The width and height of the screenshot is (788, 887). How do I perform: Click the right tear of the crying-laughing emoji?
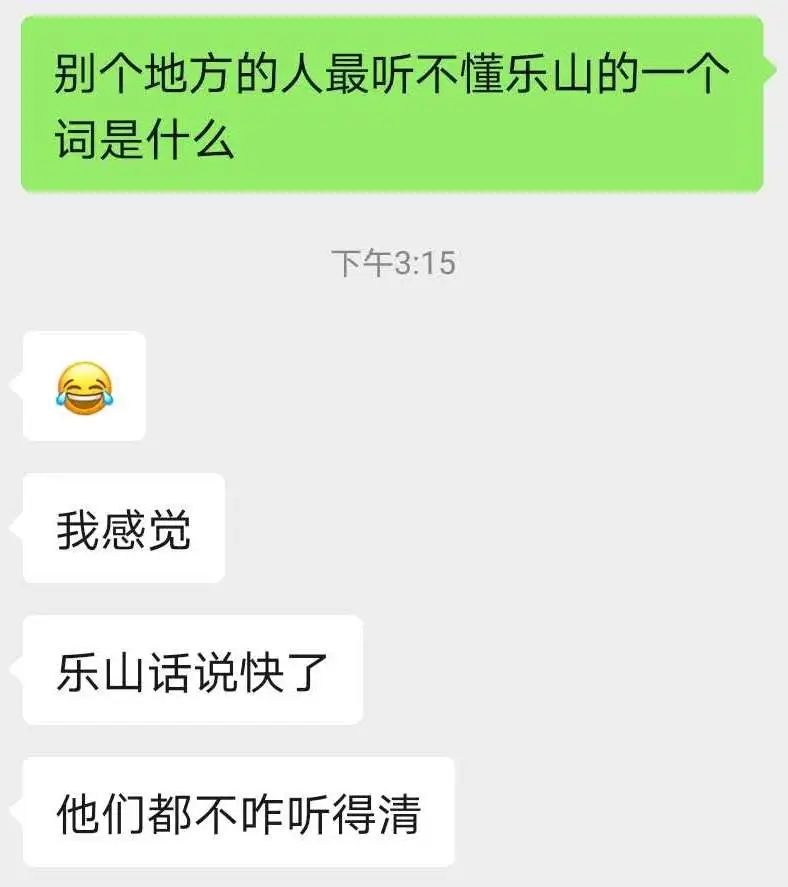110,398
